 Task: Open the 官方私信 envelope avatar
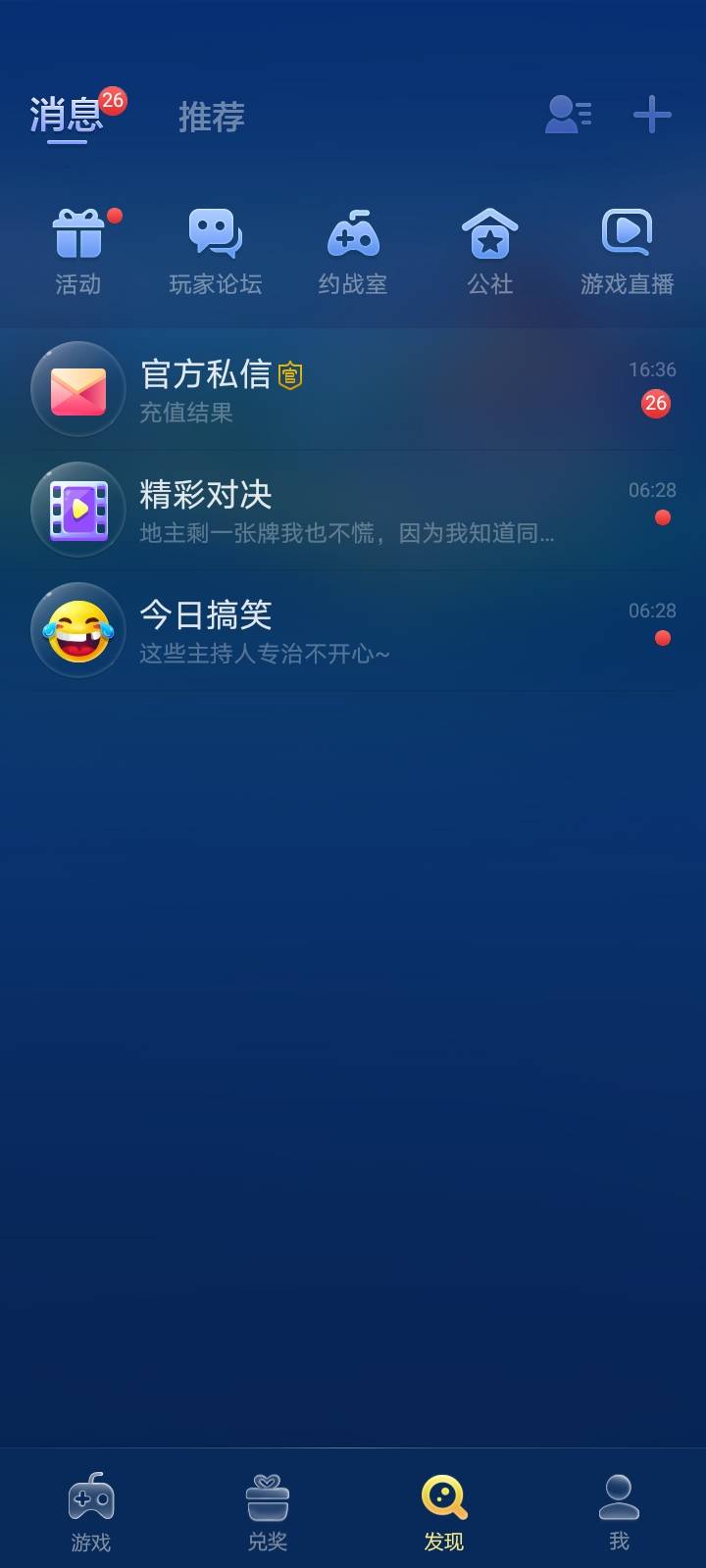[78, 388]
